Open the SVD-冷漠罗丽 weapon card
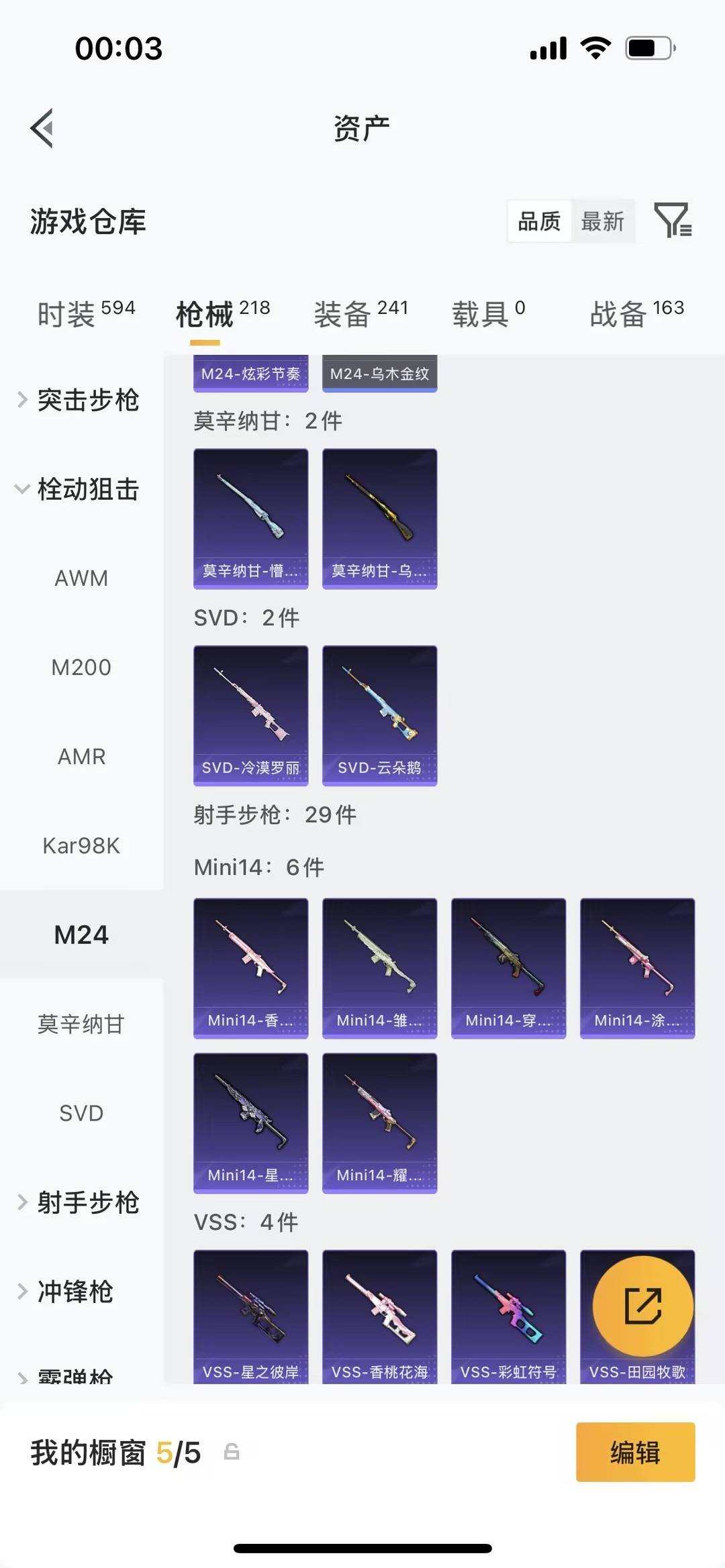The height and width of the screenshot is (1568, 725). coord(250,715)
